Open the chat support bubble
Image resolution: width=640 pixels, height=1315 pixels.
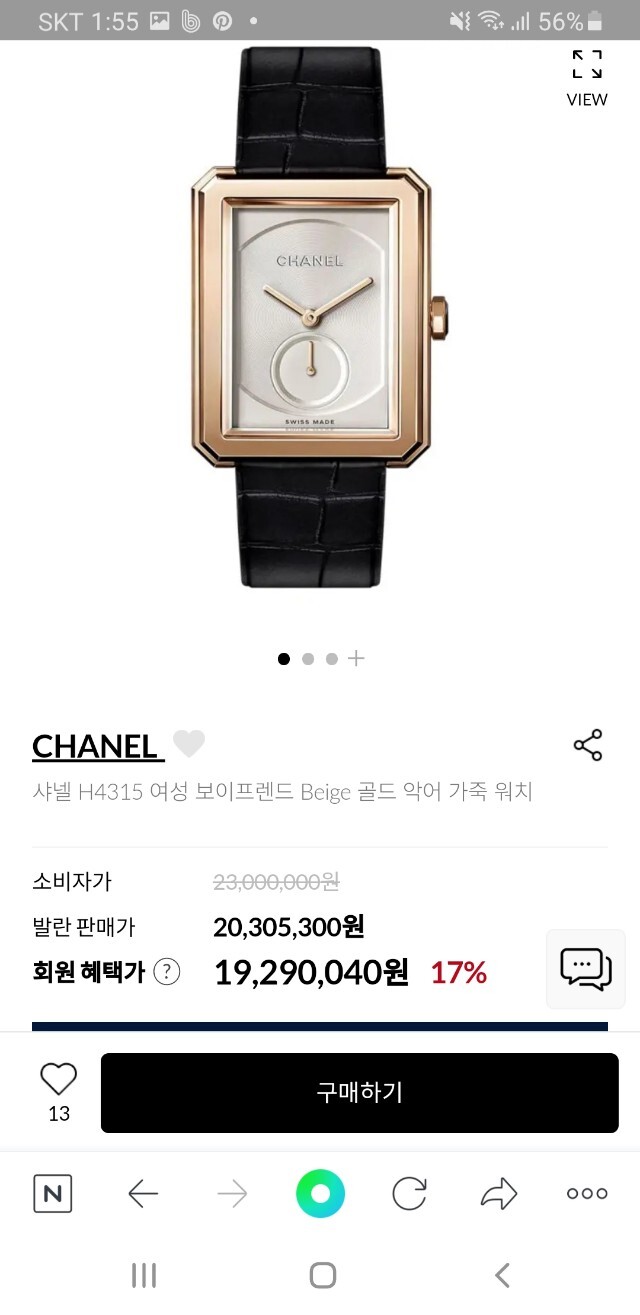tap(586, 969)
